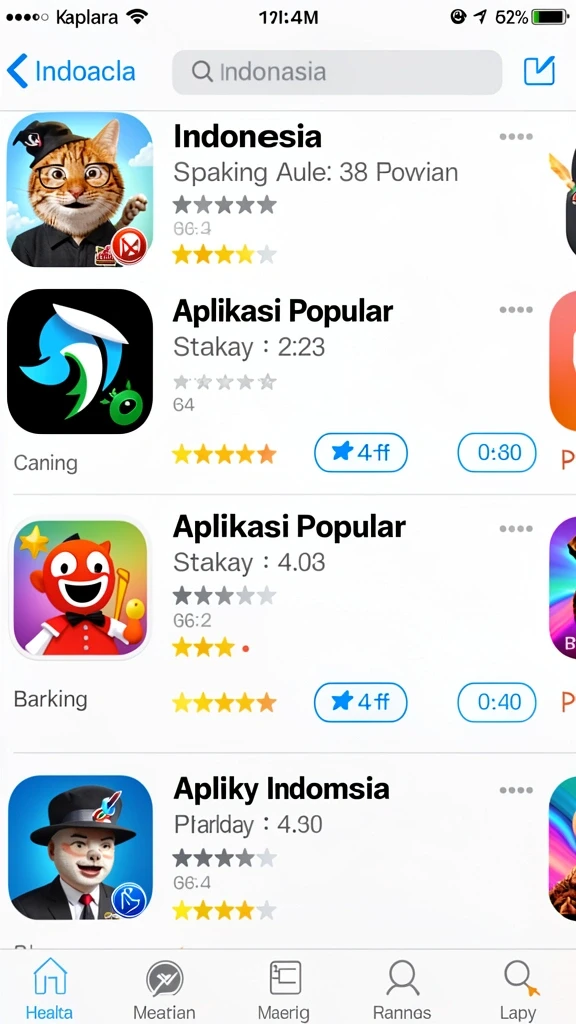Open the Apliky Indomsia app
Image resolution: width=576 pixels, height=1024 pixels.
coord(80,847)
